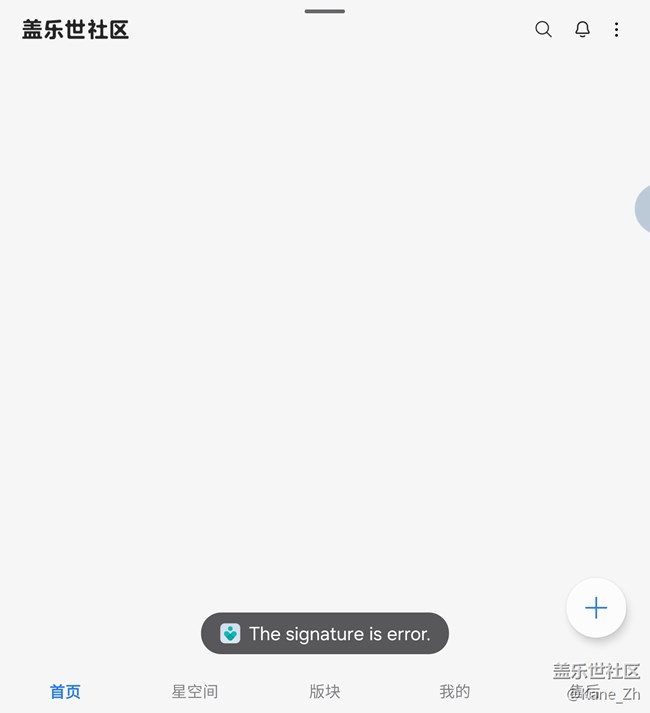Go to the 版块 tab
The image size is (650, 713).
point(325,691)
